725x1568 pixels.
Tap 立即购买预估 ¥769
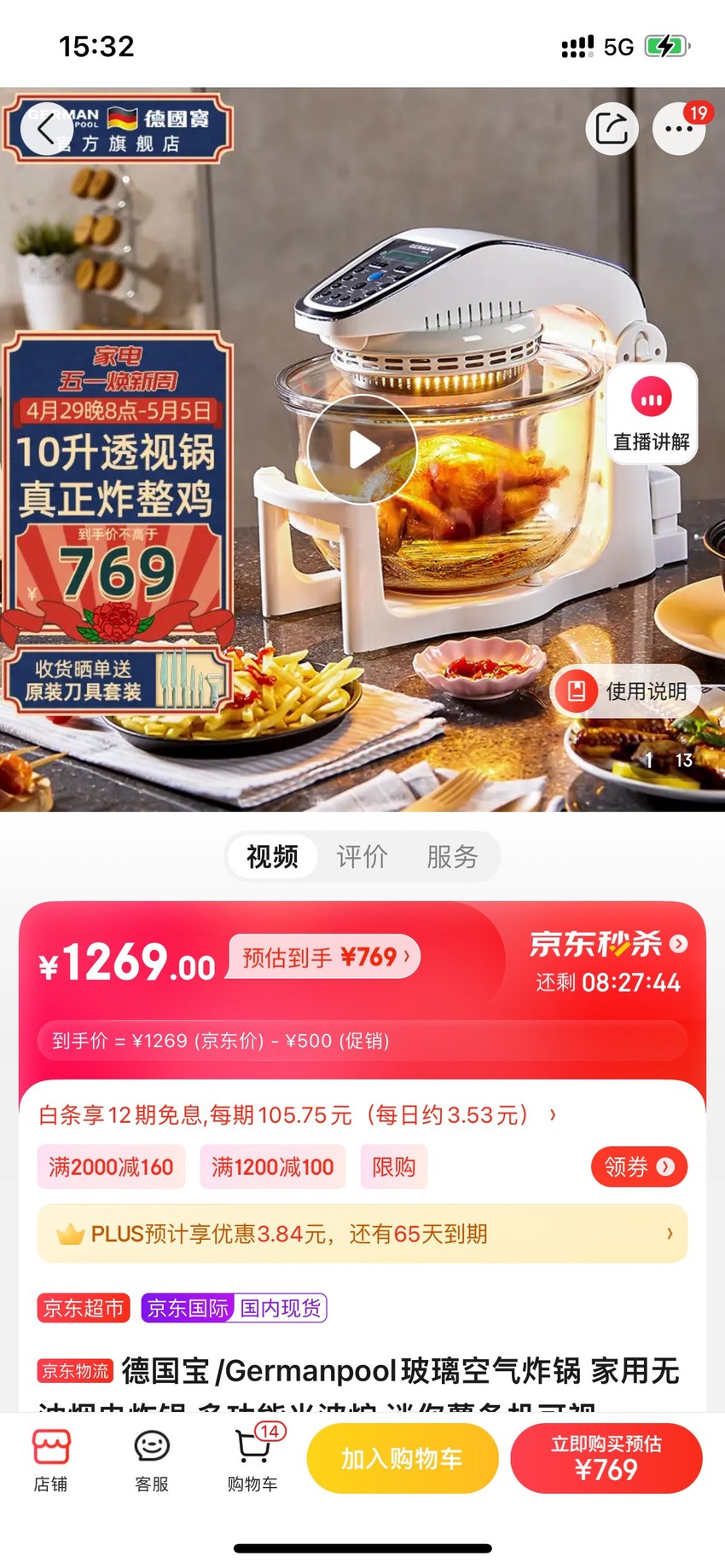click(606, 1458)
